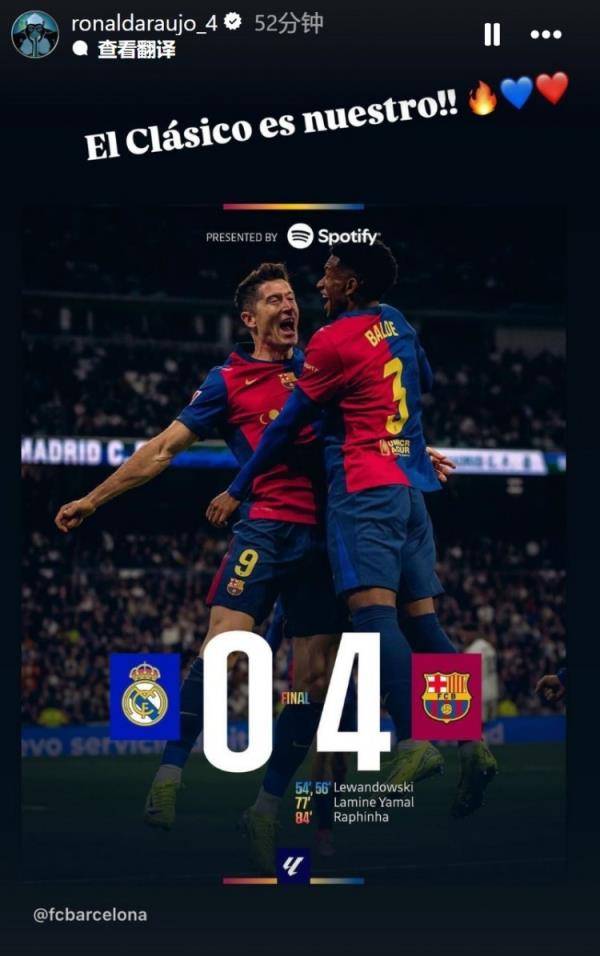This screenshot has height=956, width=600.
Task: Open the three-dot more options menu
Action: pyautogui.click(x=545, y=35)
